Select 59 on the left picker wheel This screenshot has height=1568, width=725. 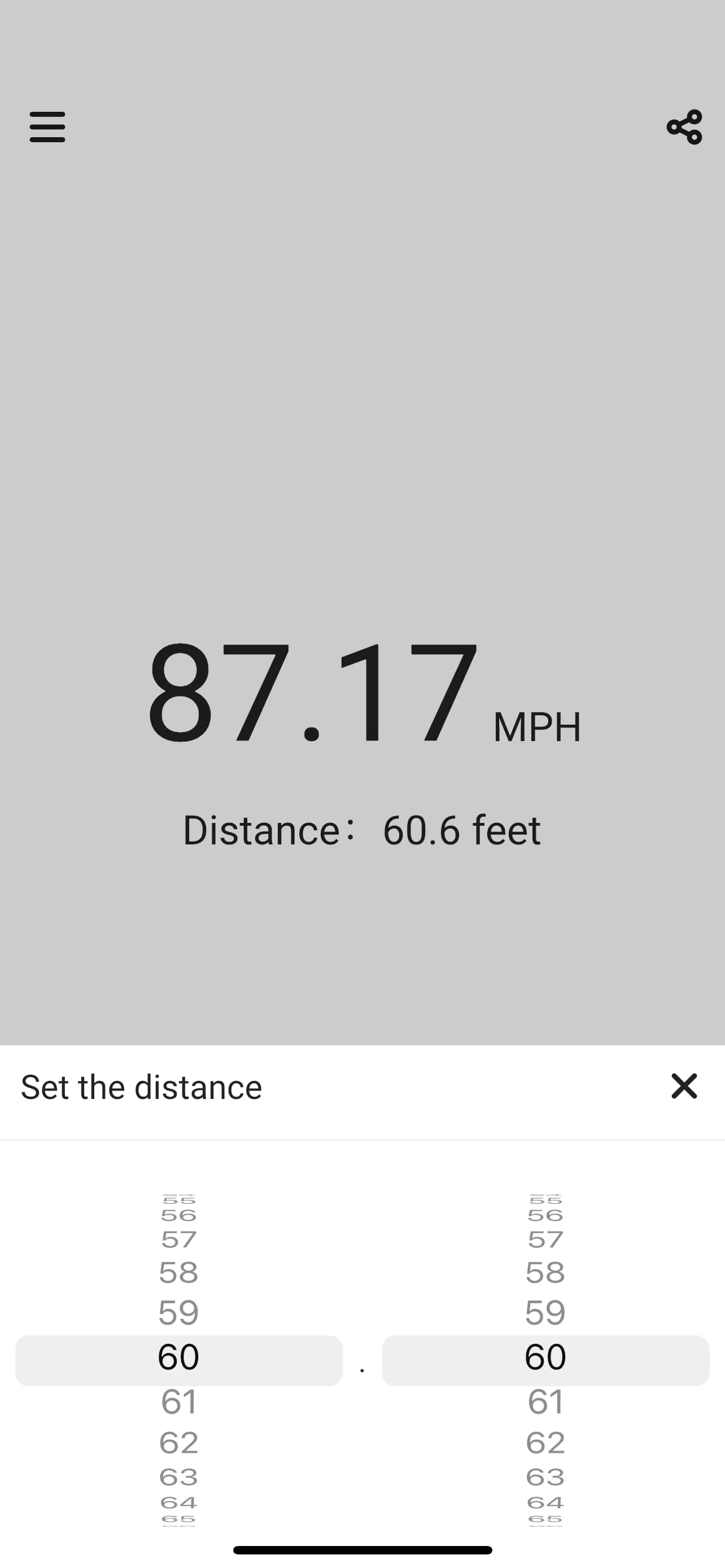pyautogui.click(x=178, y=1311)
